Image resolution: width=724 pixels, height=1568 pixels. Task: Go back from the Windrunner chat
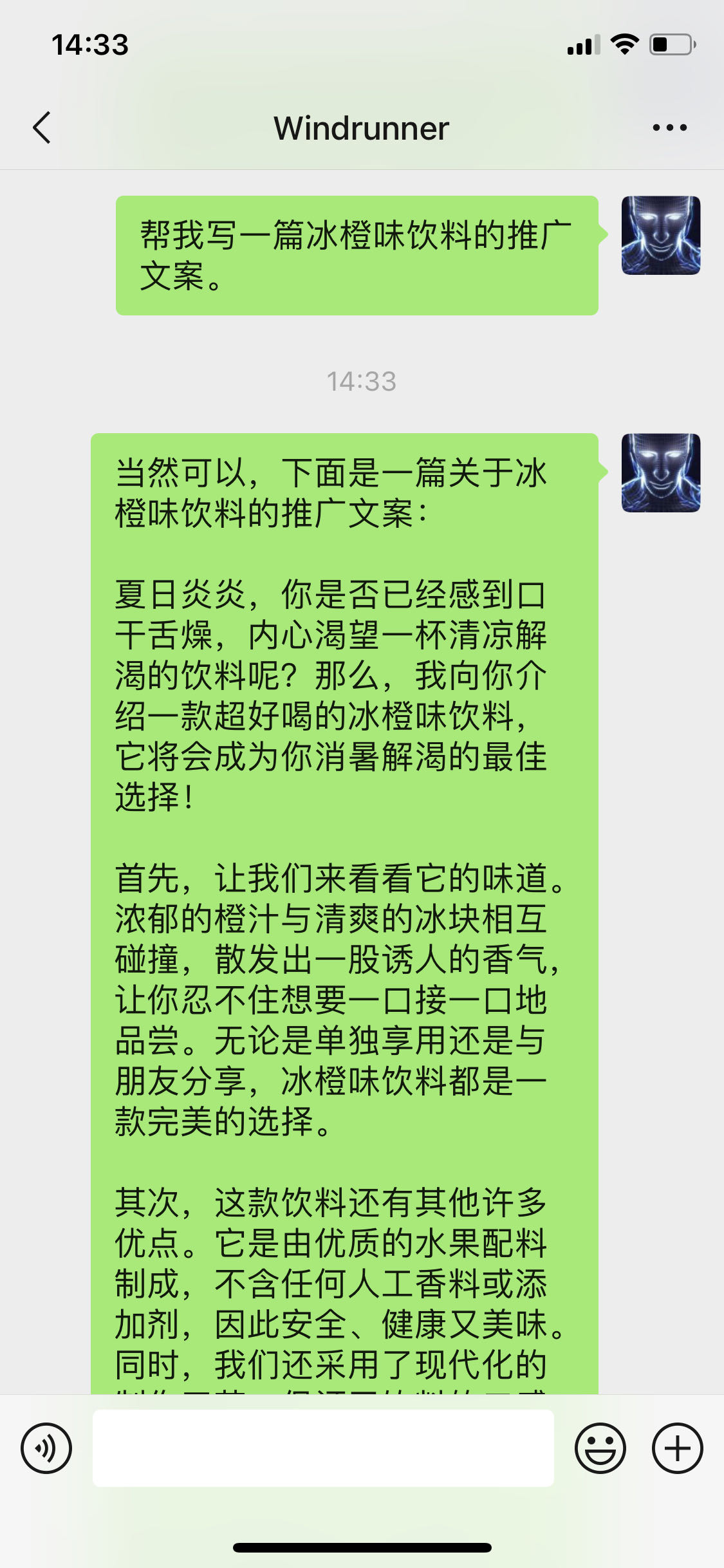42,127
